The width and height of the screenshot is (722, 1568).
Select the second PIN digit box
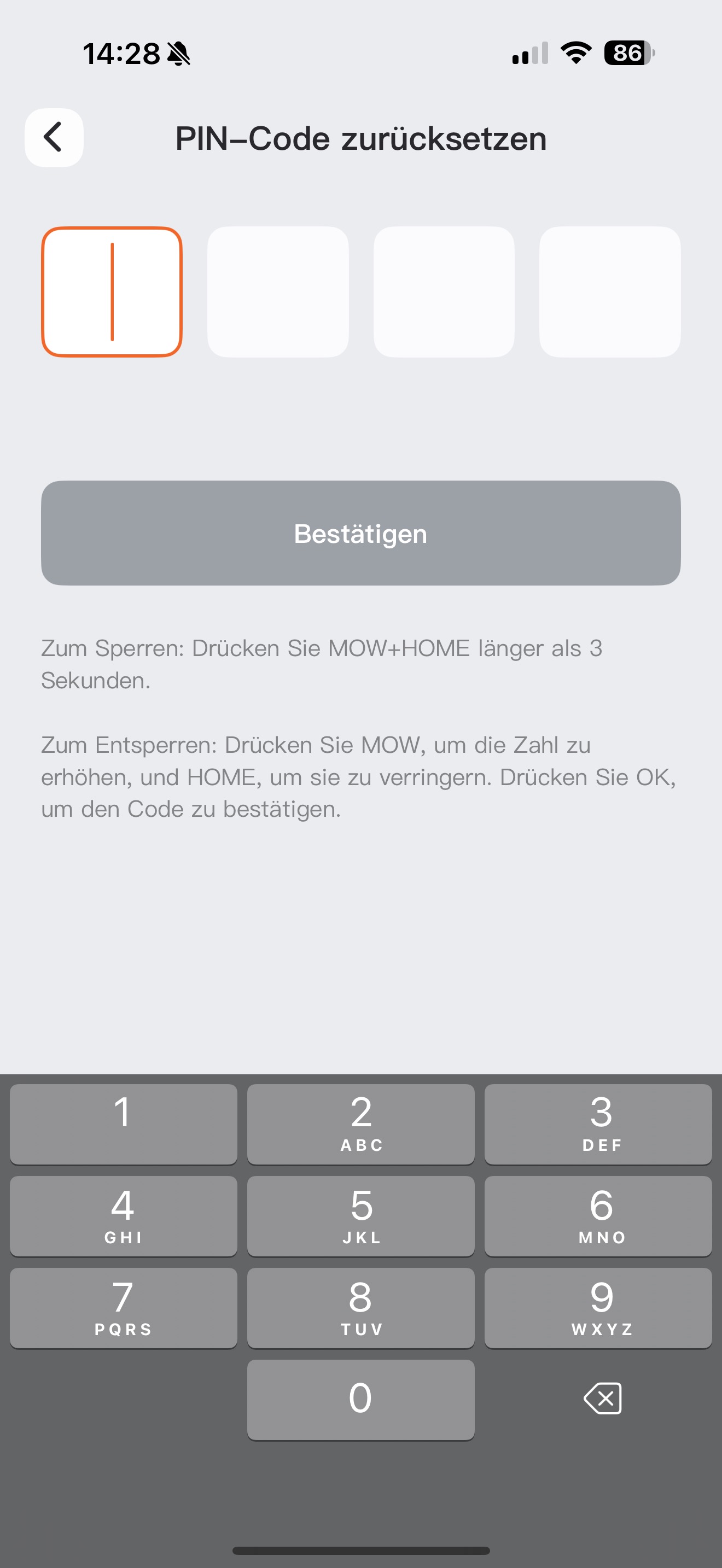(278, 291)
